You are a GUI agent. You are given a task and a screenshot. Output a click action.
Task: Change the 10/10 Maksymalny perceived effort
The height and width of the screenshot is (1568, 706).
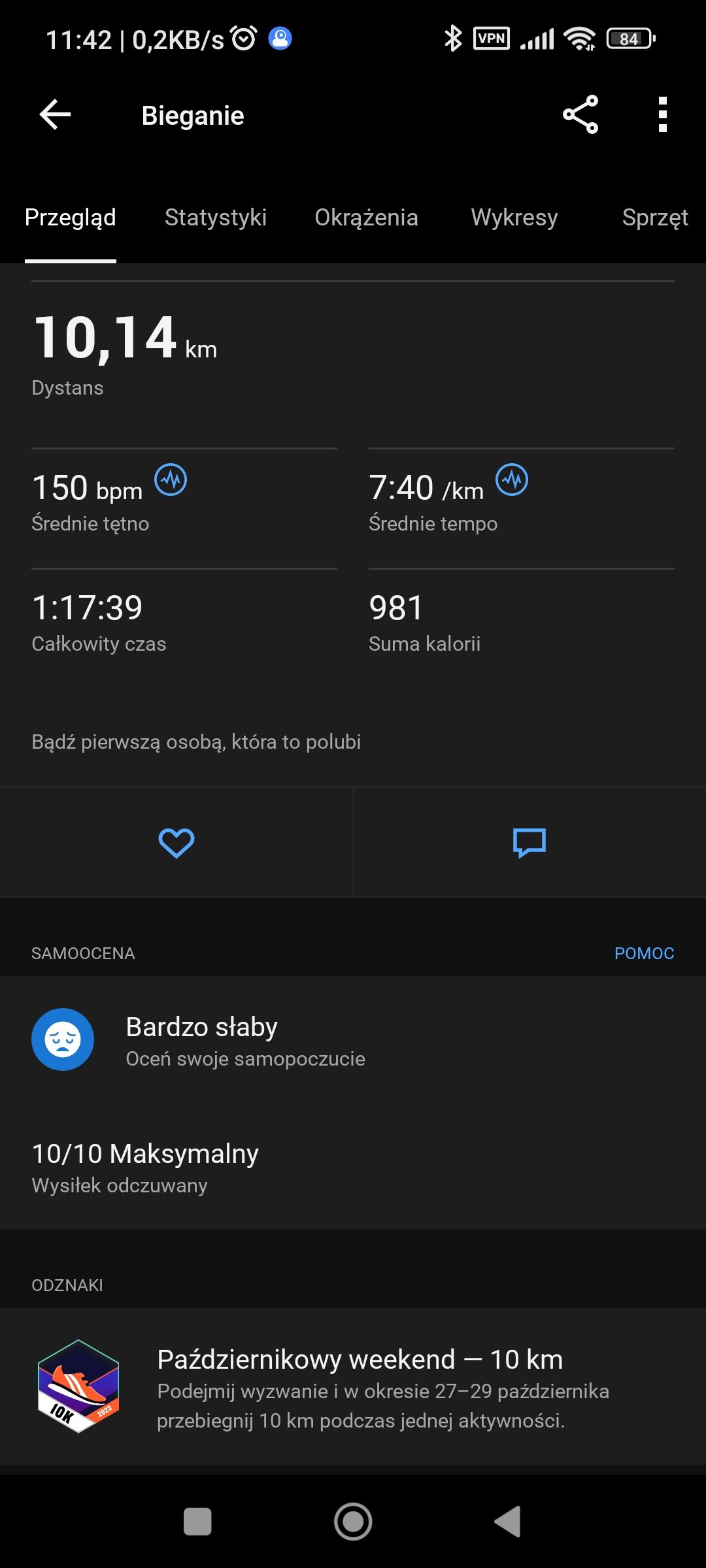pos(145,1168)
